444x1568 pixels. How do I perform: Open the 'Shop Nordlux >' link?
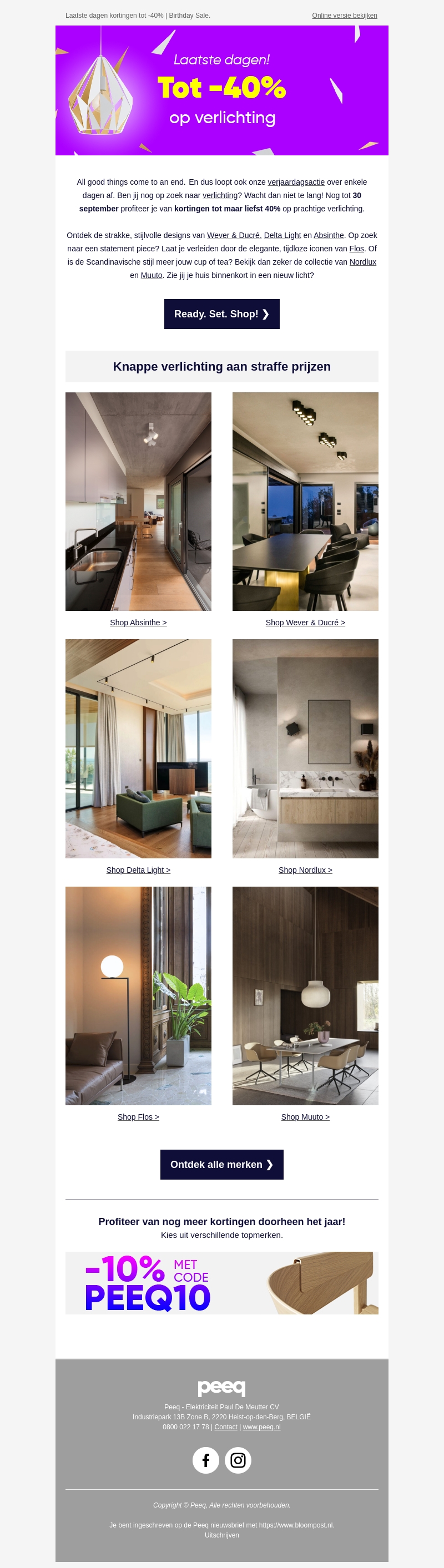(x=305, y=870)
